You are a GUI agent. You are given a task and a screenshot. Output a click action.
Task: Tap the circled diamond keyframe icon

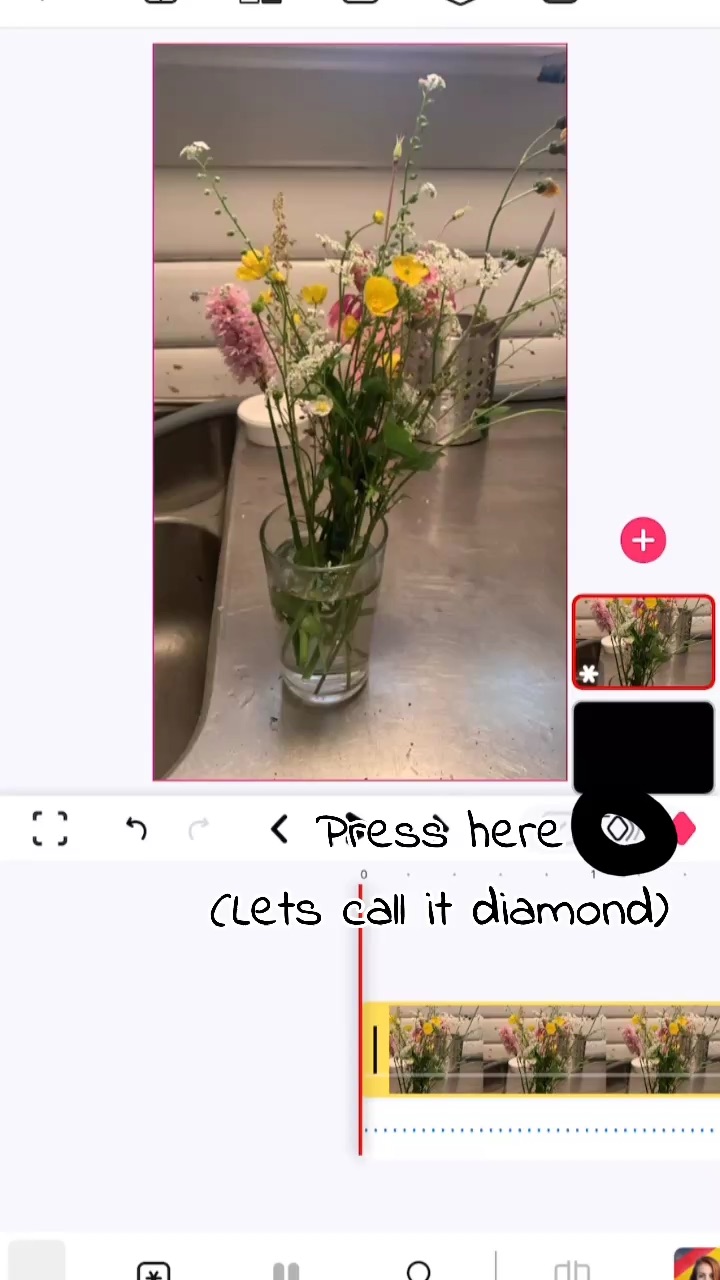point(619,829)
